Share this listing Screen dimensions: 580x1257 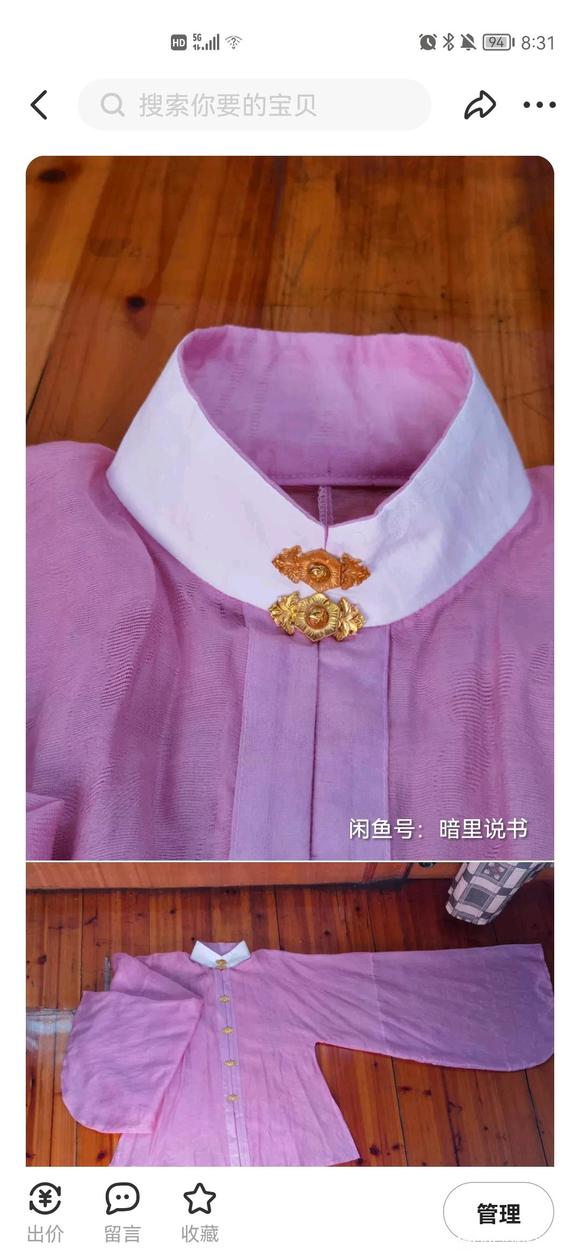tap(480, 105)
